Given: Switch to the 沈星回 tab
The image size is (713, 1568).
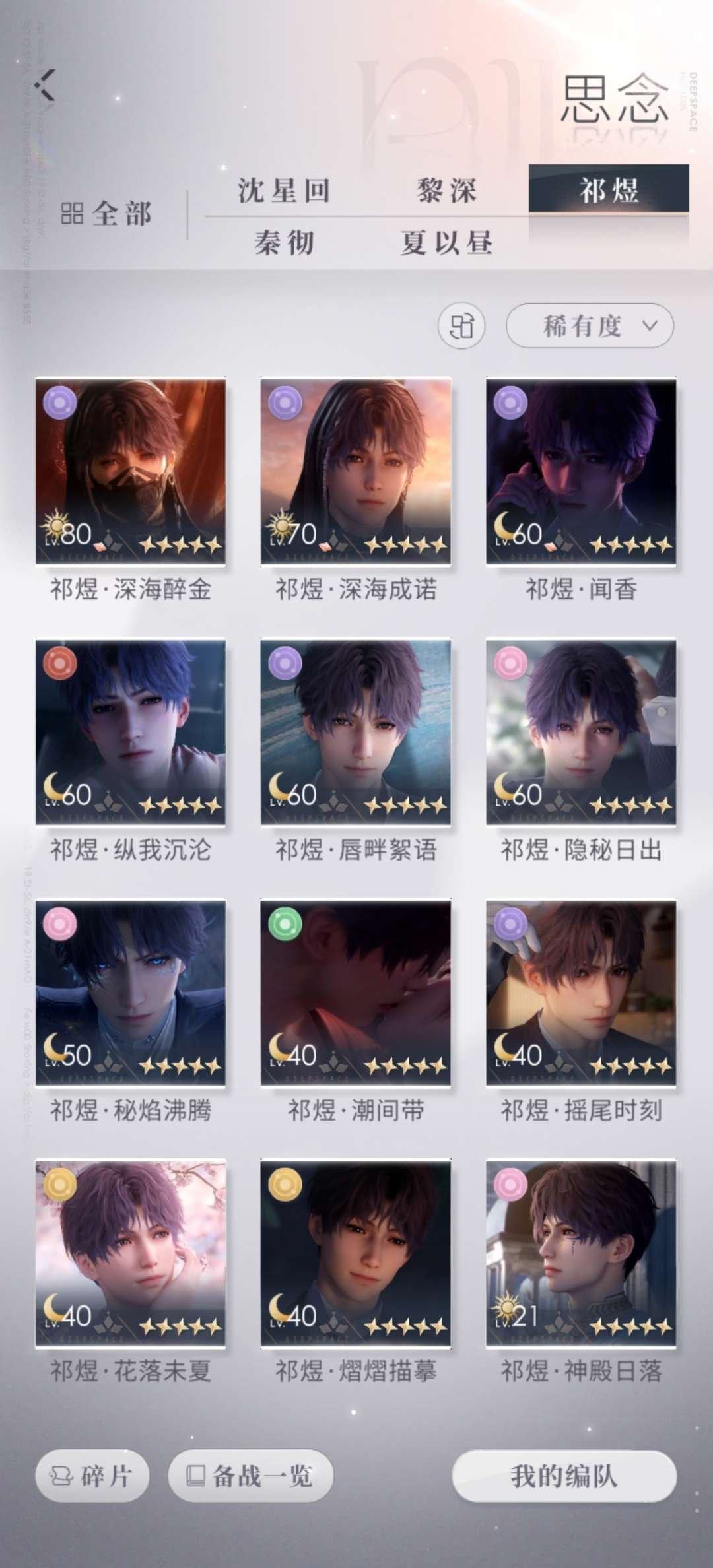Looking at the screenshot, I should [284, 191].
